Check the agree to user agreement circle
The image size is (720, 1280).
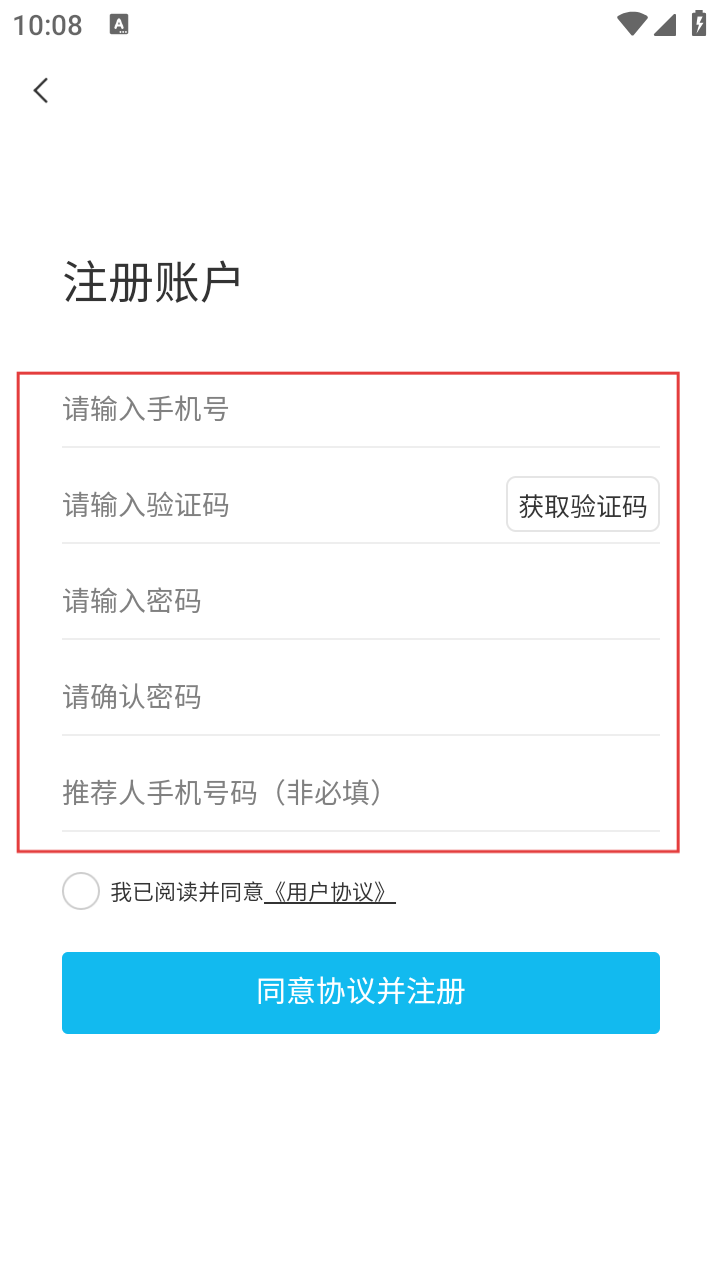coord(81,891)
